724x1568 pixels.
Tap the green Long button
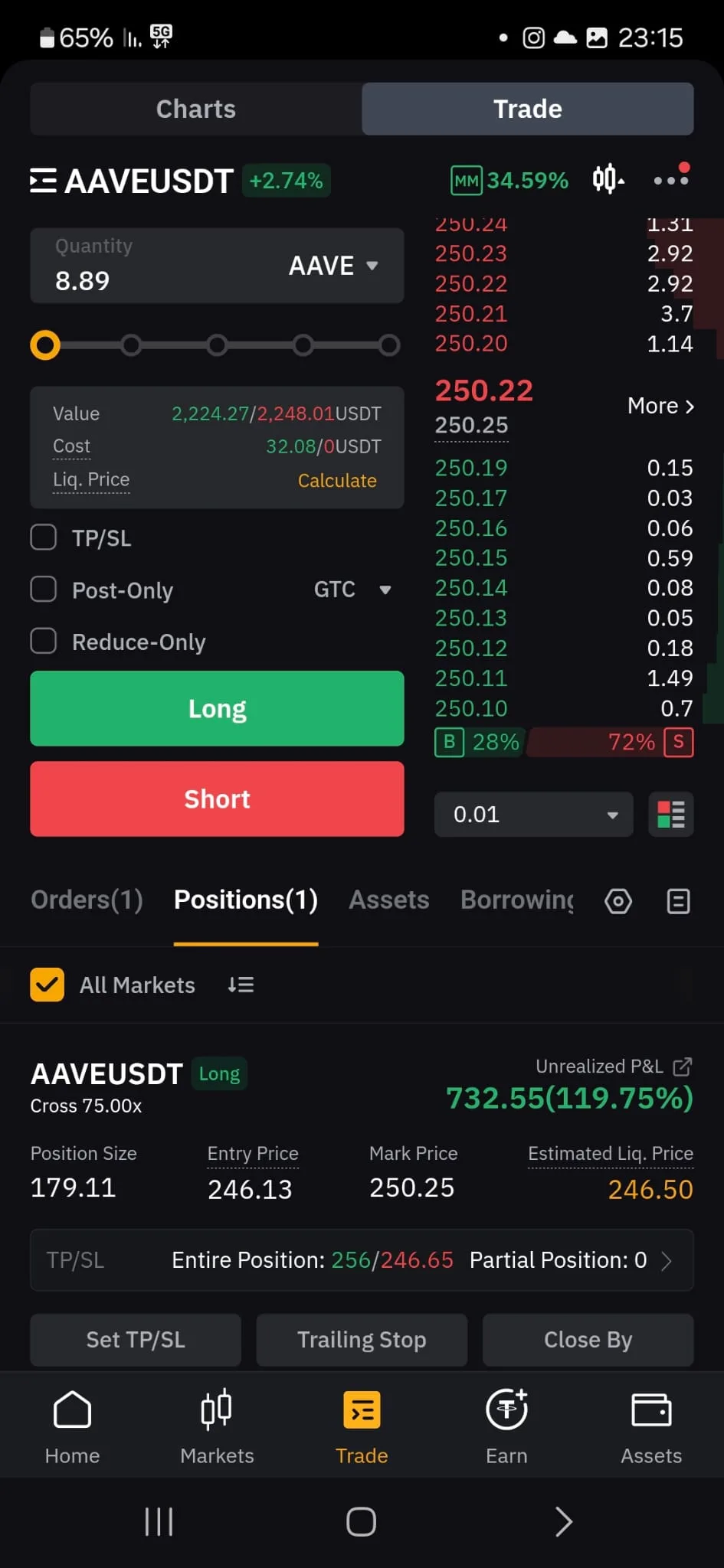pyautogui.click(x=217, y=708)
